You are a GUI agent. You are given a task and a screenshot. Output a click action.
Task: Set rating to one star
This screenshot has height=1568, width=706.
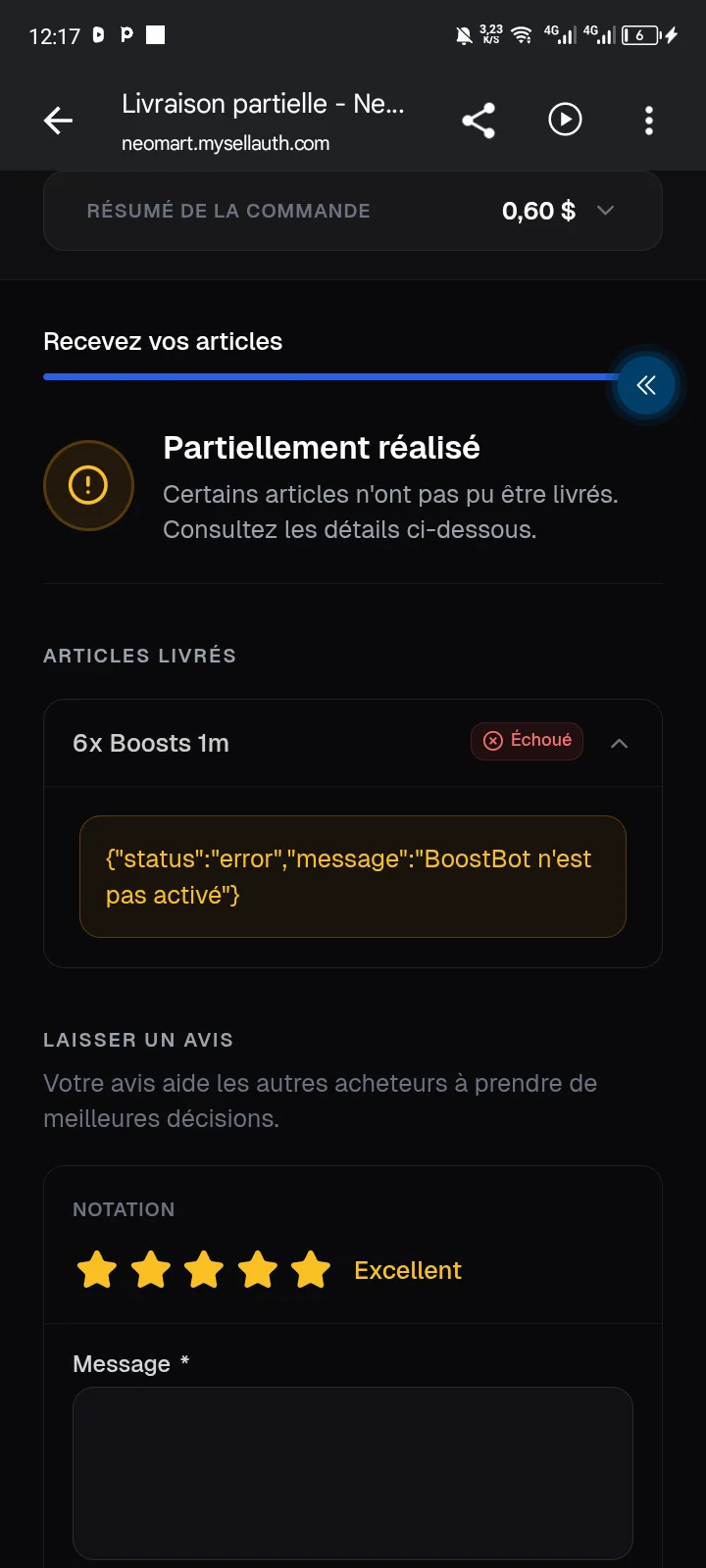[97, 1270]
